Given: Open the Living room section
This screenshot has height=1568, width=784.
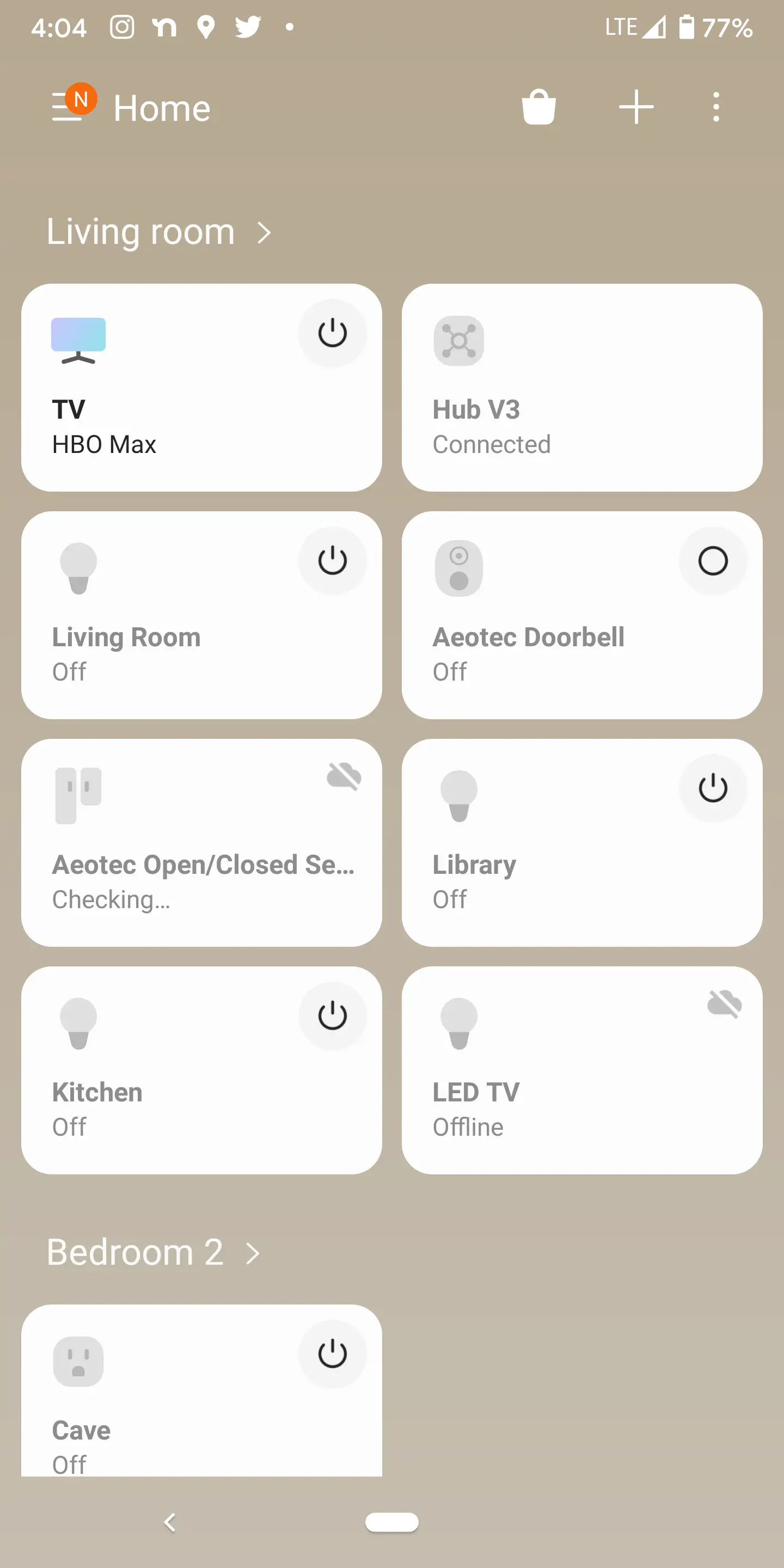Looking at the screenshot, I should tap(158, 232).
